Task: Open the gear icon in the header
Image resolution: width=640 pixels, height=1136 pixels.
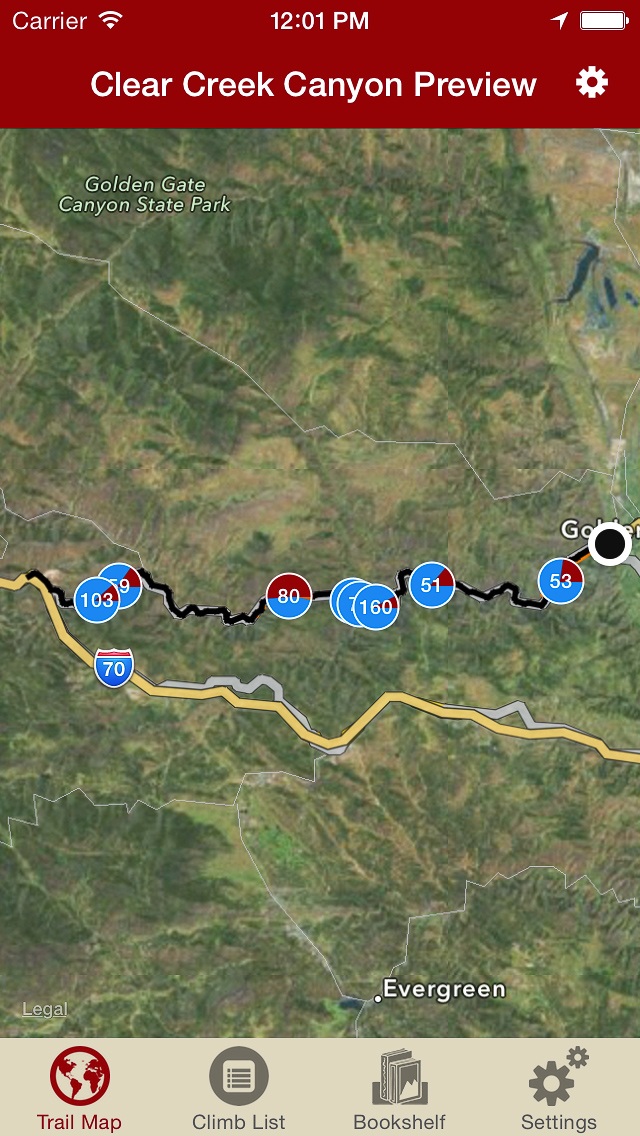Action: coord(592,83)
